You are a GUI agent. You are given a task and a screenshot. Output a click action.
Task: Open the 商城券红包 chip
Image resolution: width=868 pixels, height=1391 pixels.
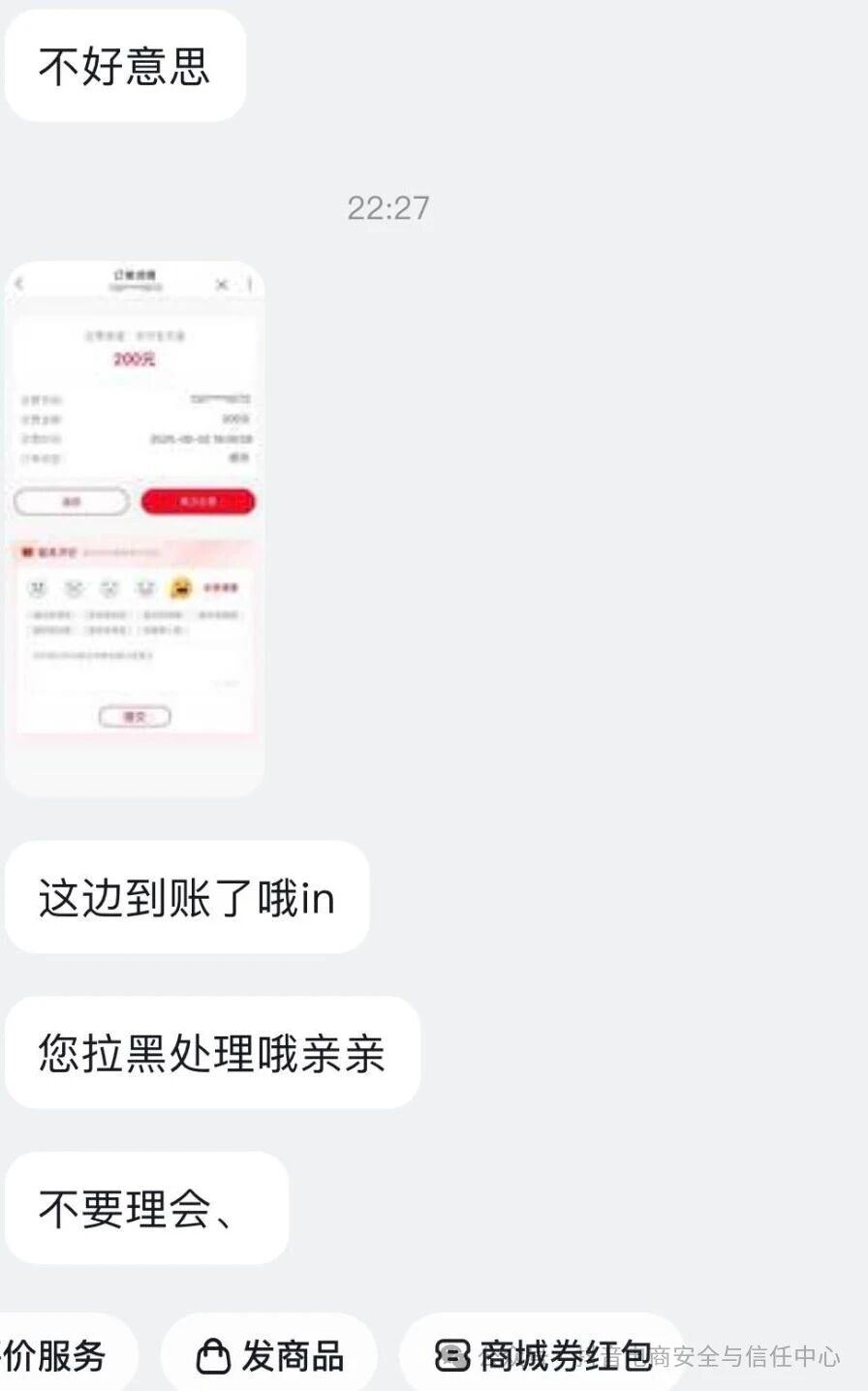pos(542,1356)
